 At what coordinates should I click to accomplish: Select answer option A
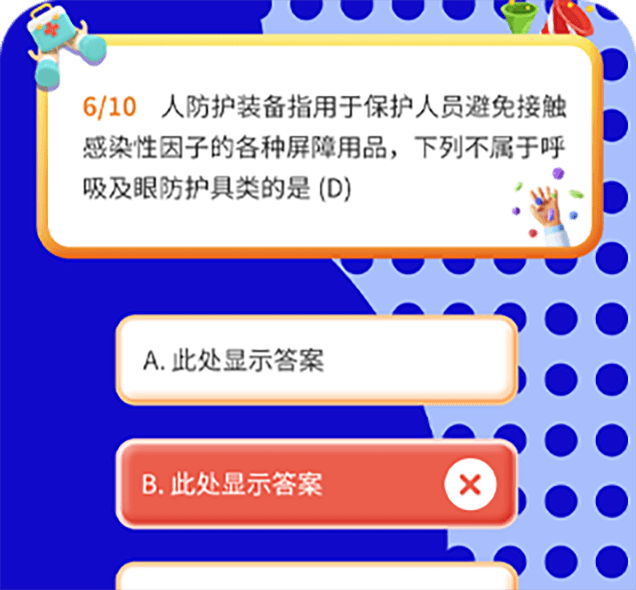click(x=316, y=360)
